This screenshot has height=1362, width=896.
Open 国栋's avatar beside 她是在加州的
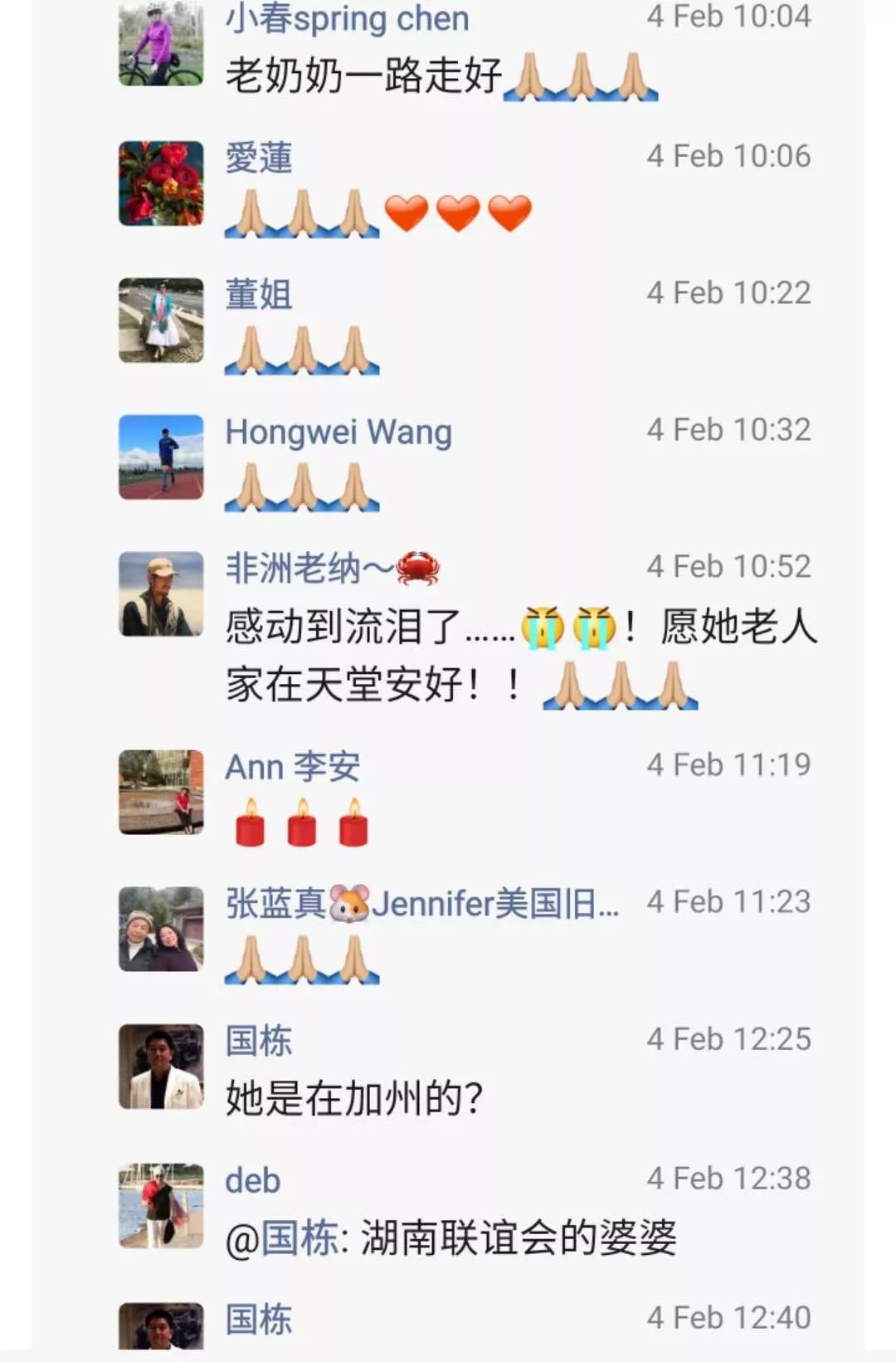point(161,1067)
